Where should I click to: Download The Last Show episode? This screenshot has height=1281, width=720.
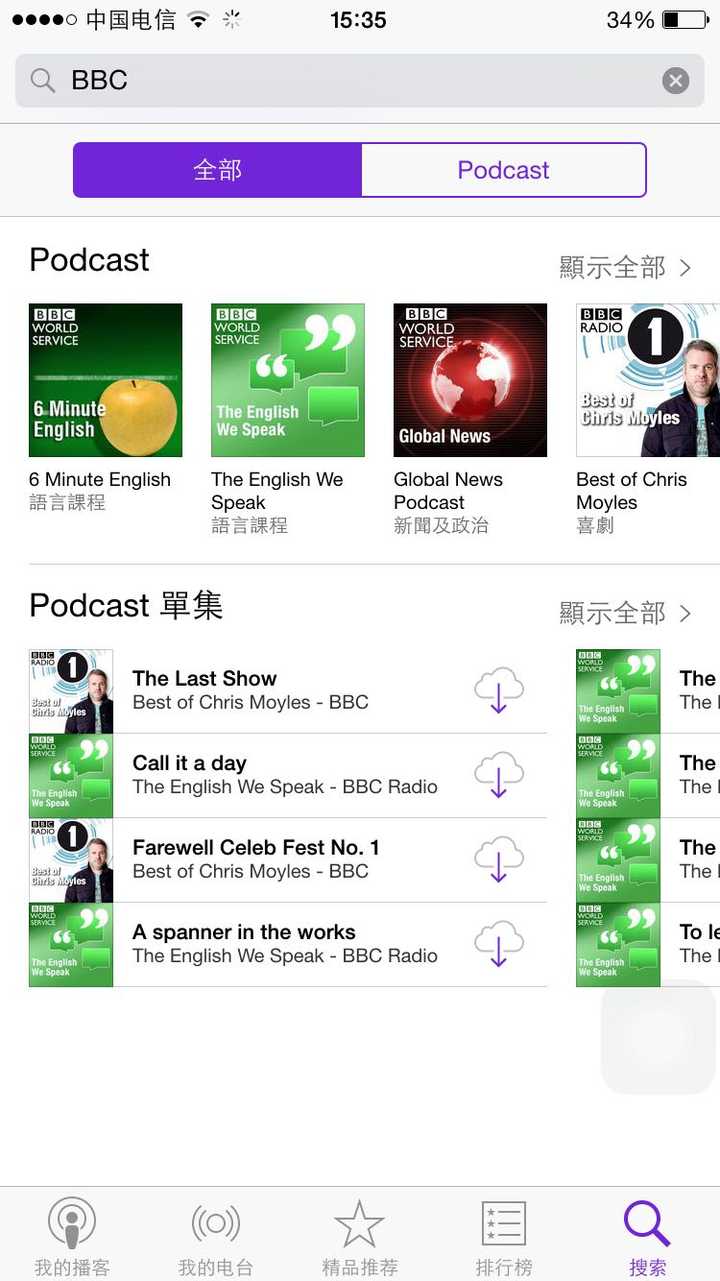(499, 690)
